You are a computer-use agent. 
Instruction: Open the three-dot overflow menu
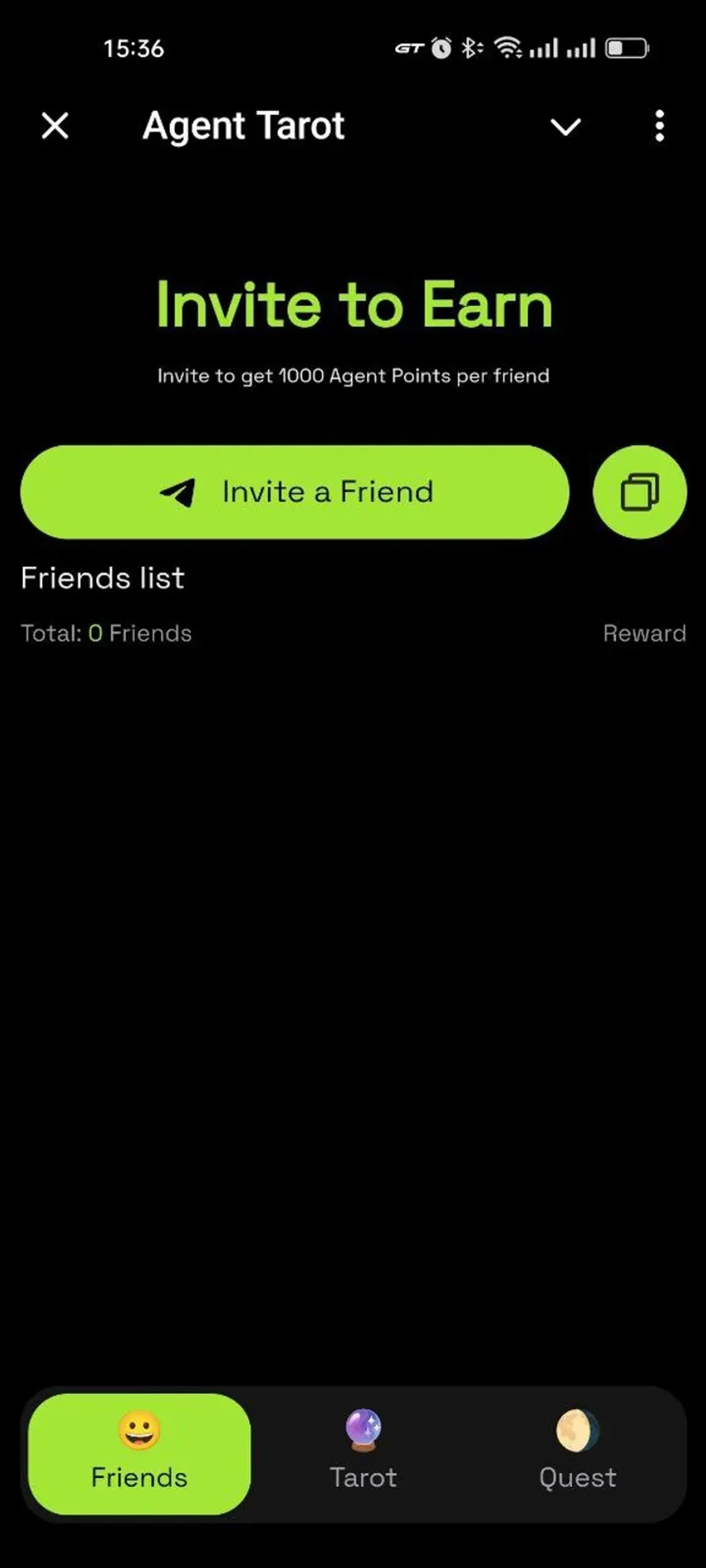(659, 126)
